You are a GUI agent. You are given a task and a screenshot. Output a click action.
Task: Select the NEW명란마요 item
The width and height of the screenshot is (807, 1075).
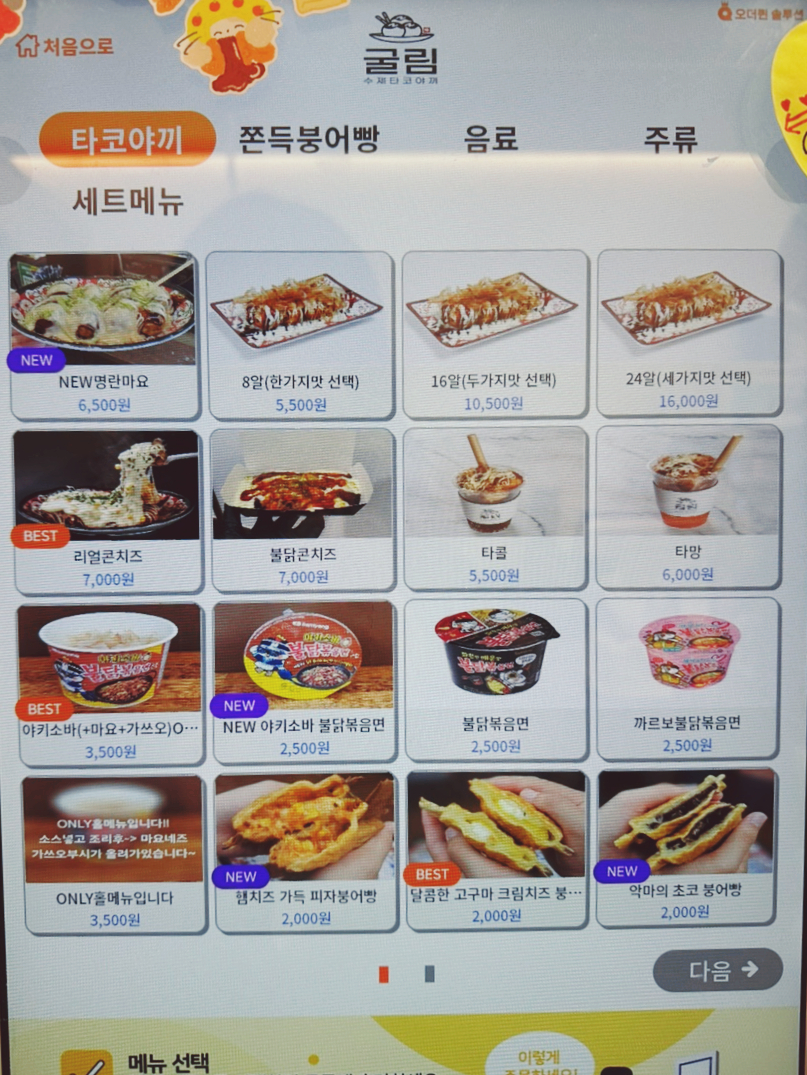coord(103,335)
